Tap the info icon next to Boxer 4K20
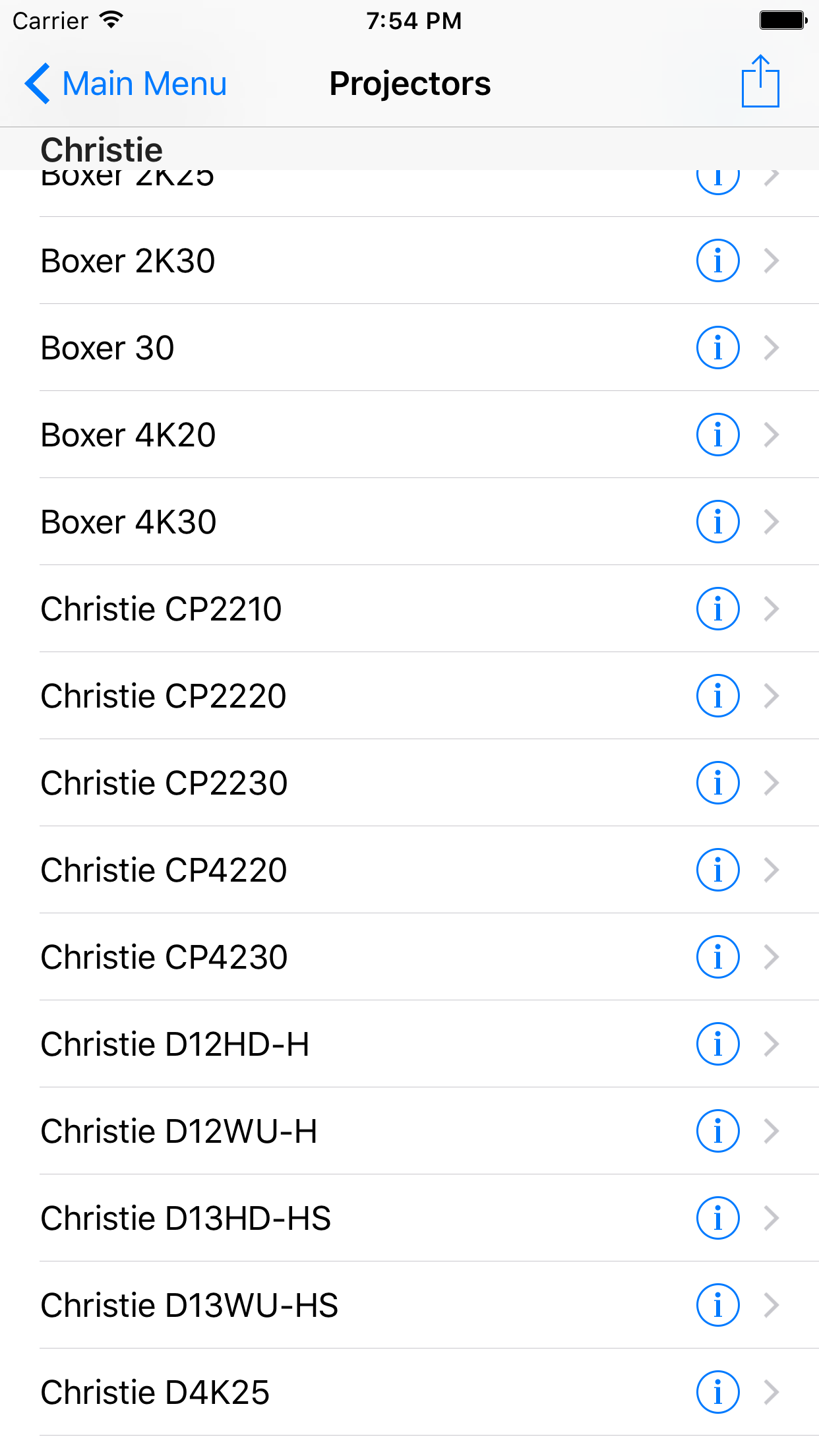 pyautogui.click(x=717, y=435)
